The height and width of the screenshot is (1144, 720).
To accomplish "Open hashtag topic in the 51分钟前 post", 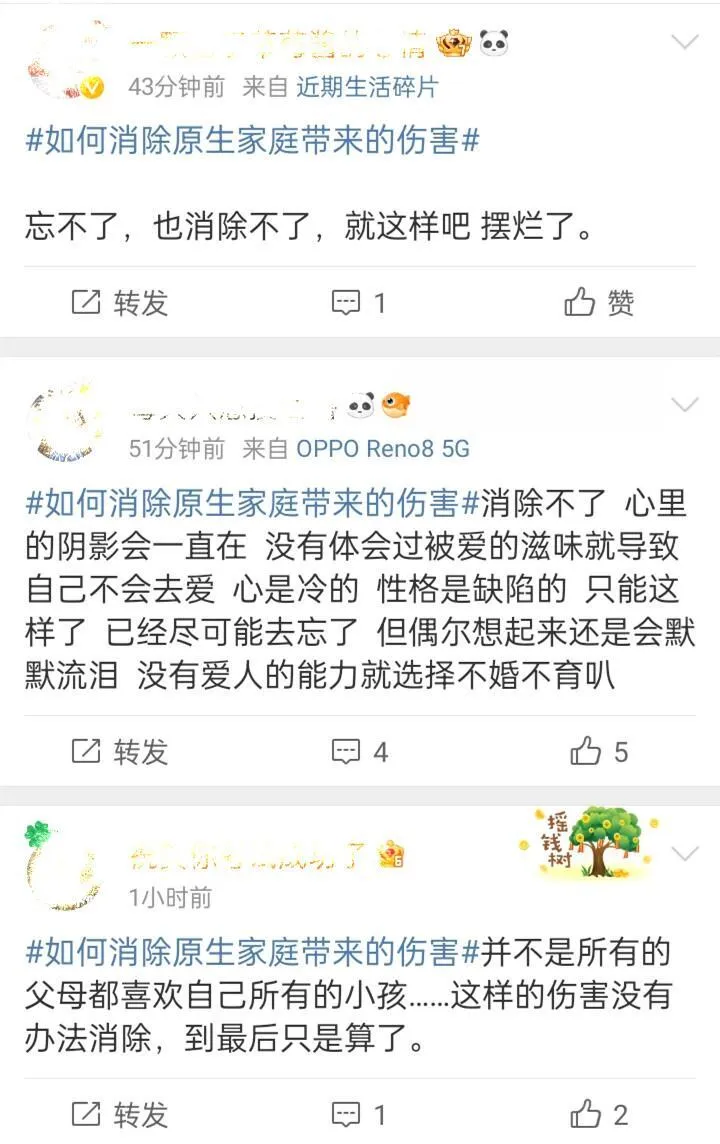I will (242, 502).
